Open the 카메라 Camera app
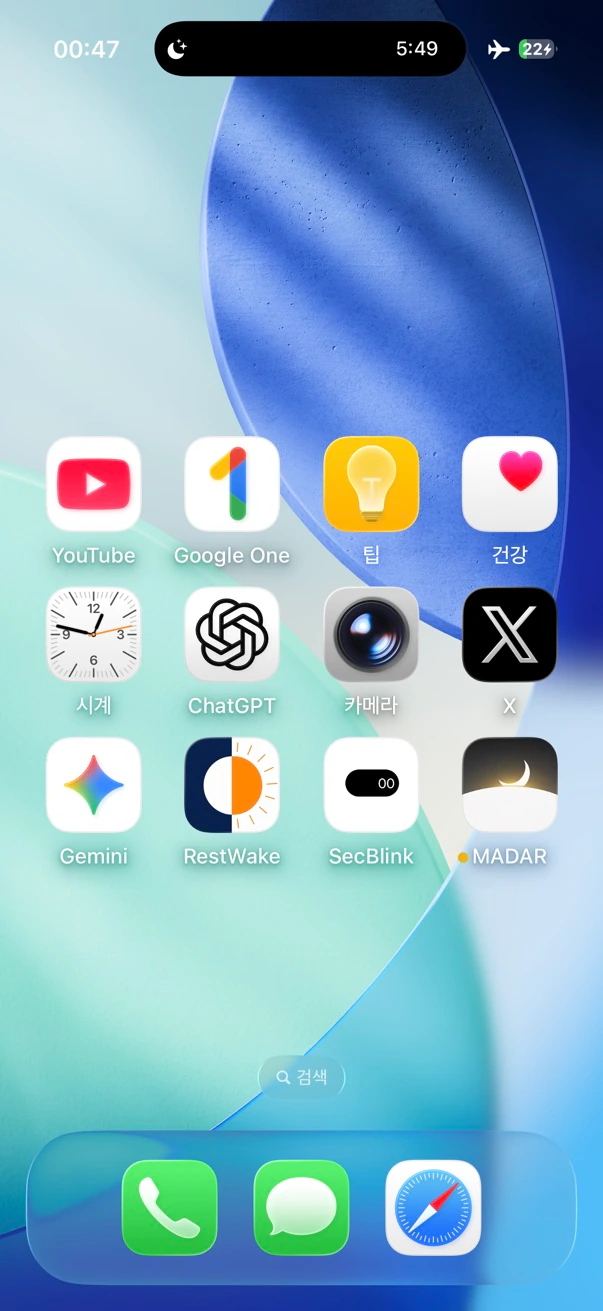This screenshot has width=603, height=1311. coord(371,634)
